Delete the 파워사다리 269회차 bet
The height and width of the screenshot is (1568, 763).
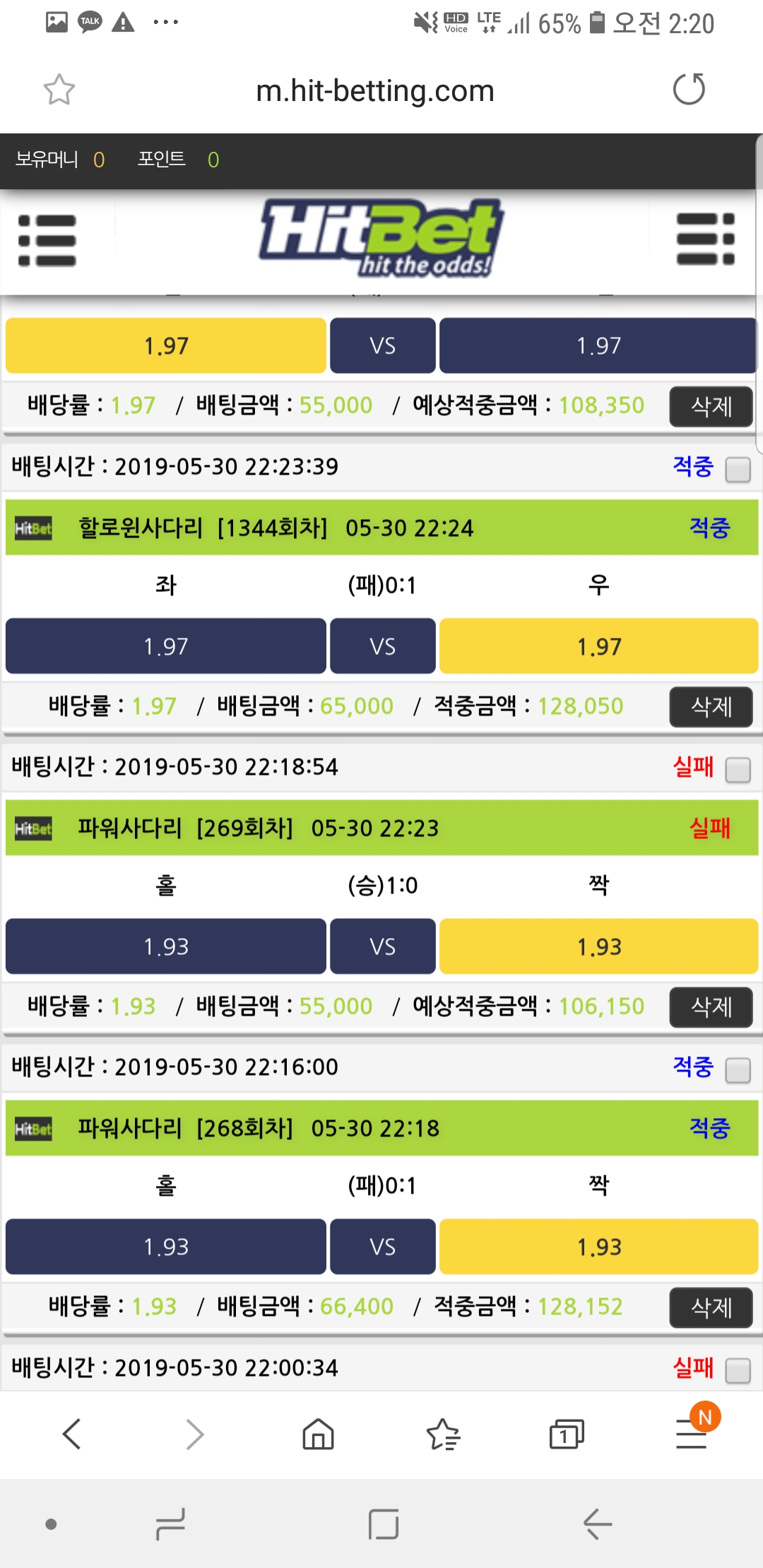[710, 1006]
